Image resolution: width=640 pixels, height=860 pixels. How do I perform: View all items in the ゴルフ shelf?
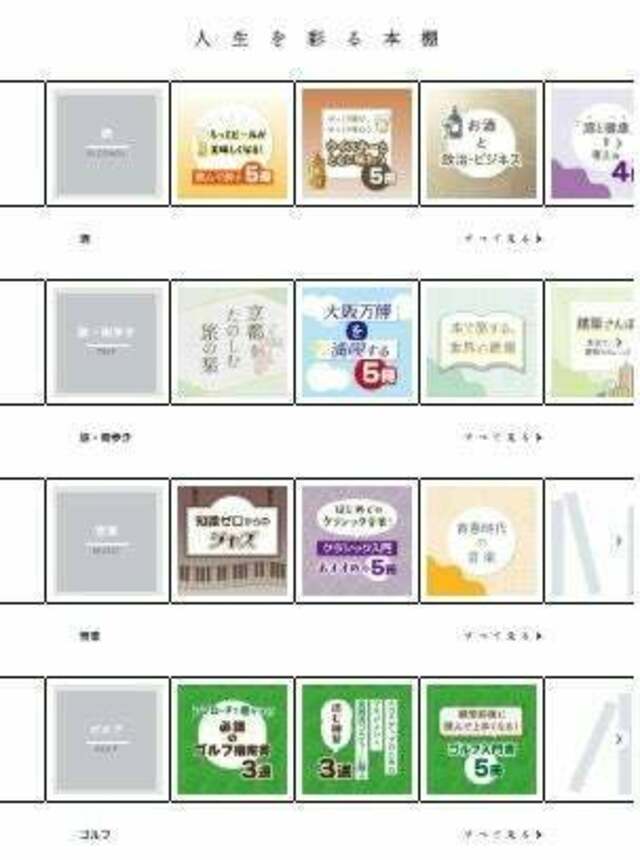503,833
